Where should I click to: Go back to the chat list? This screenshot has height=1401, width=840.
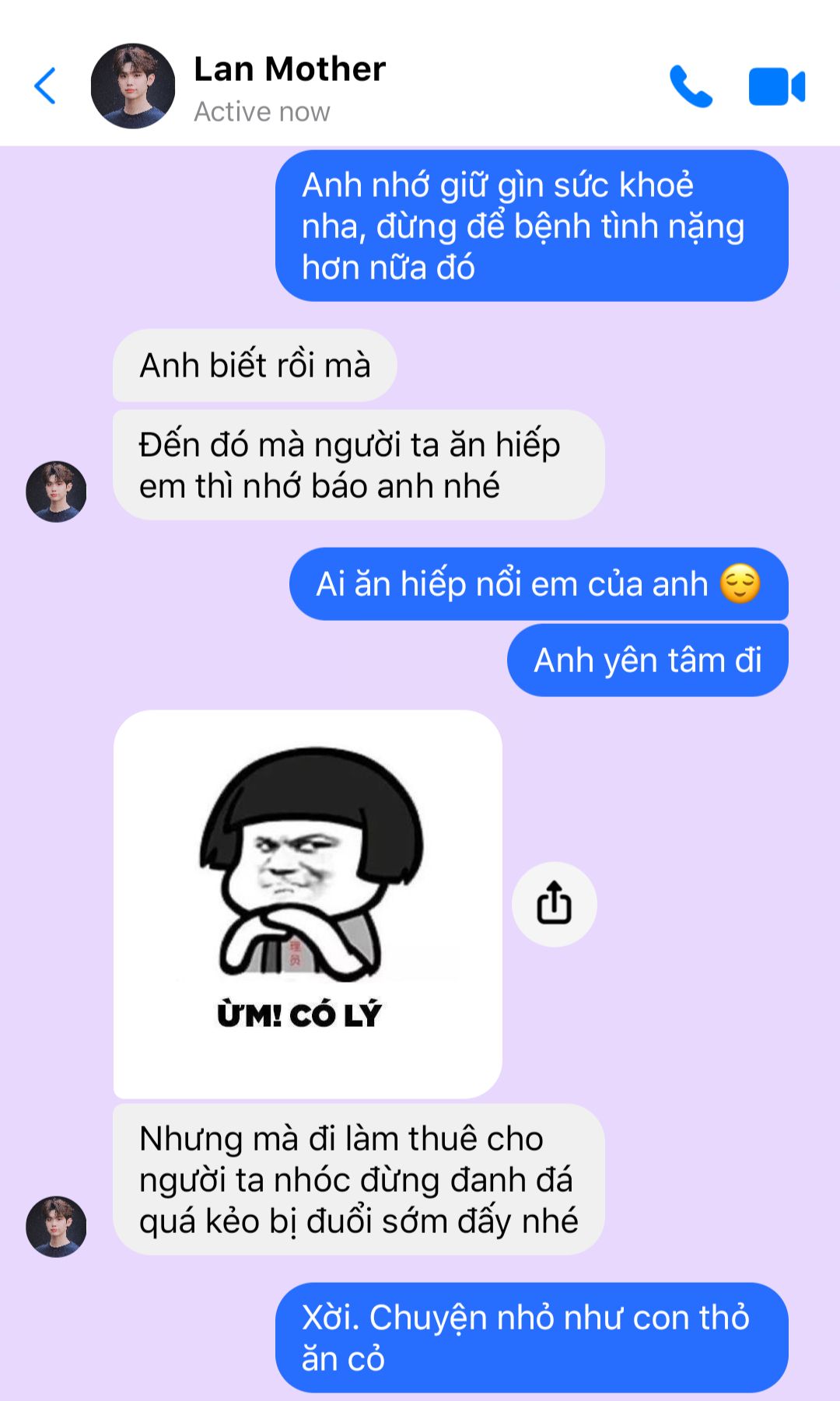coord(45,86)
